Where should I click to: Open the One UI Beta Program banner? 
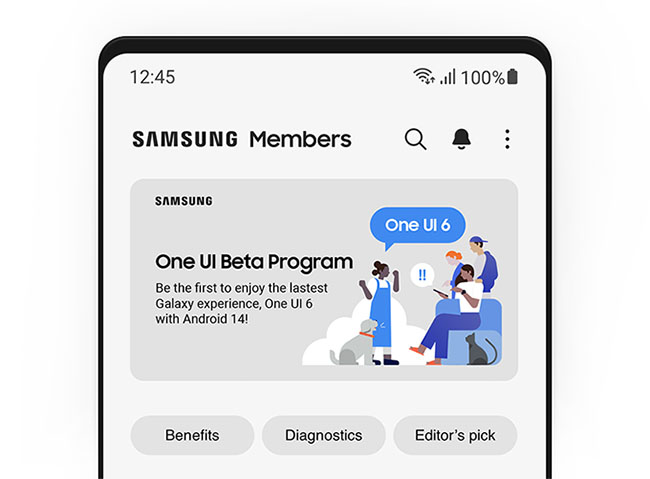click(323, 279)
